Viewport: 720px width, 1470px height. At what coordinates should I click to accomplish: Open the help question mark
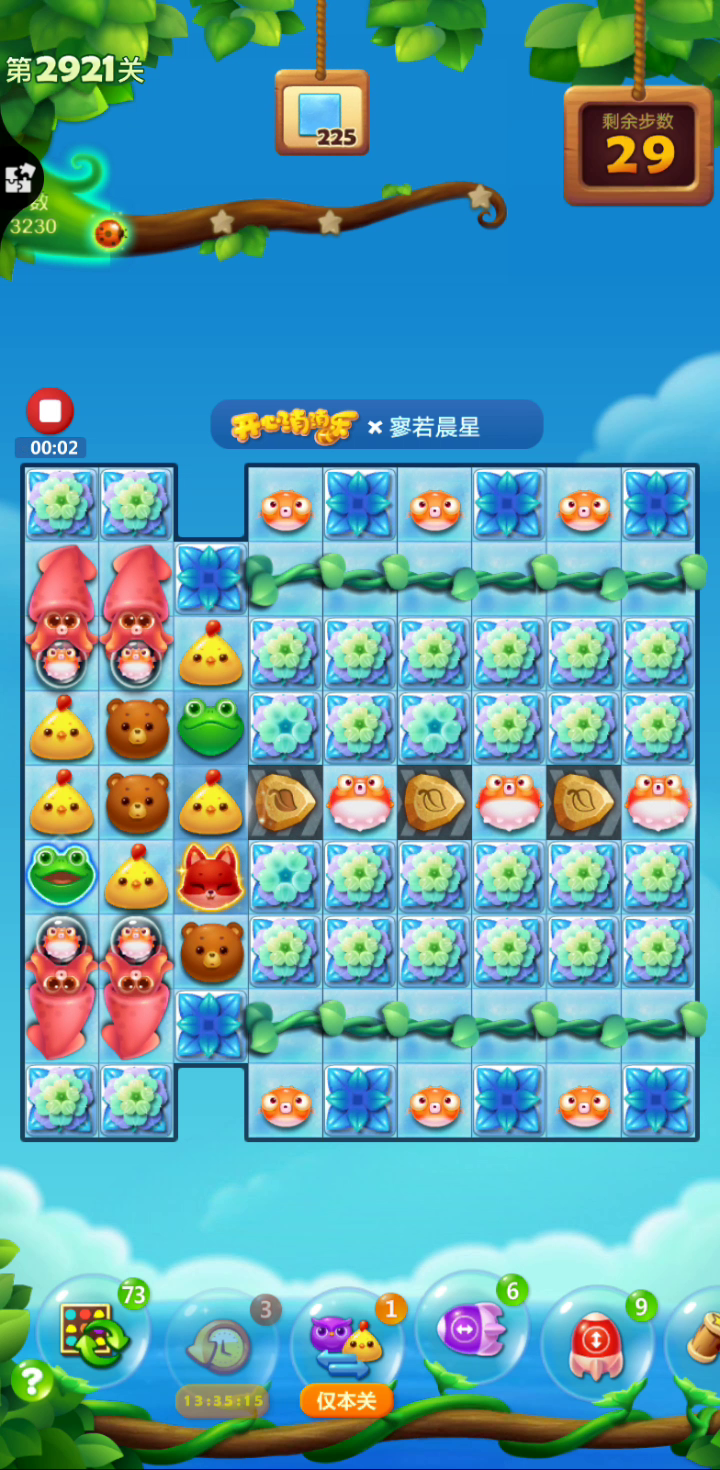click(x=32, y=1382)
